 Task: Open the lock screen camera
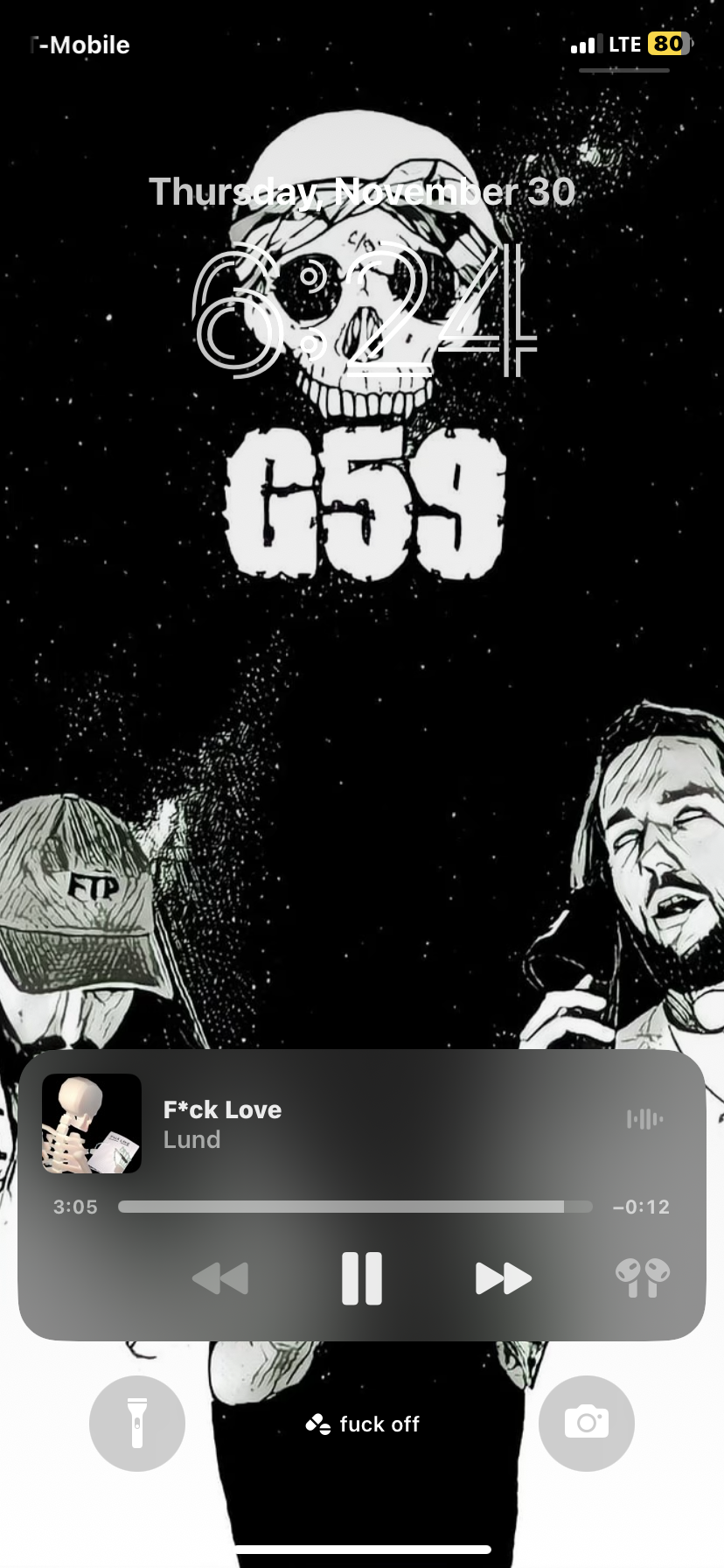(x=587, y=1424)
